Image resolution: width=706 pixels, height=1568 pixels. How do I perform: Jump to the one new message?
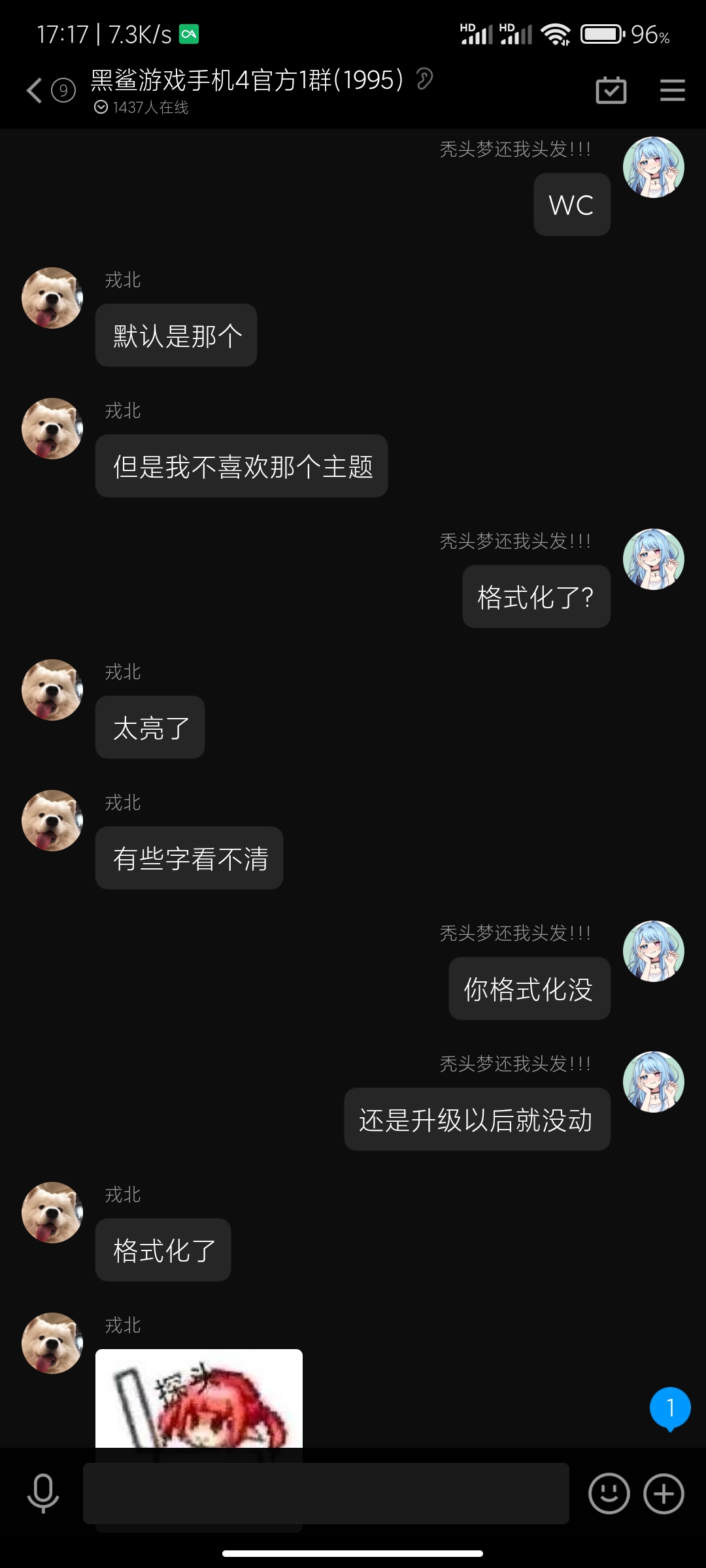(670, 1409)
